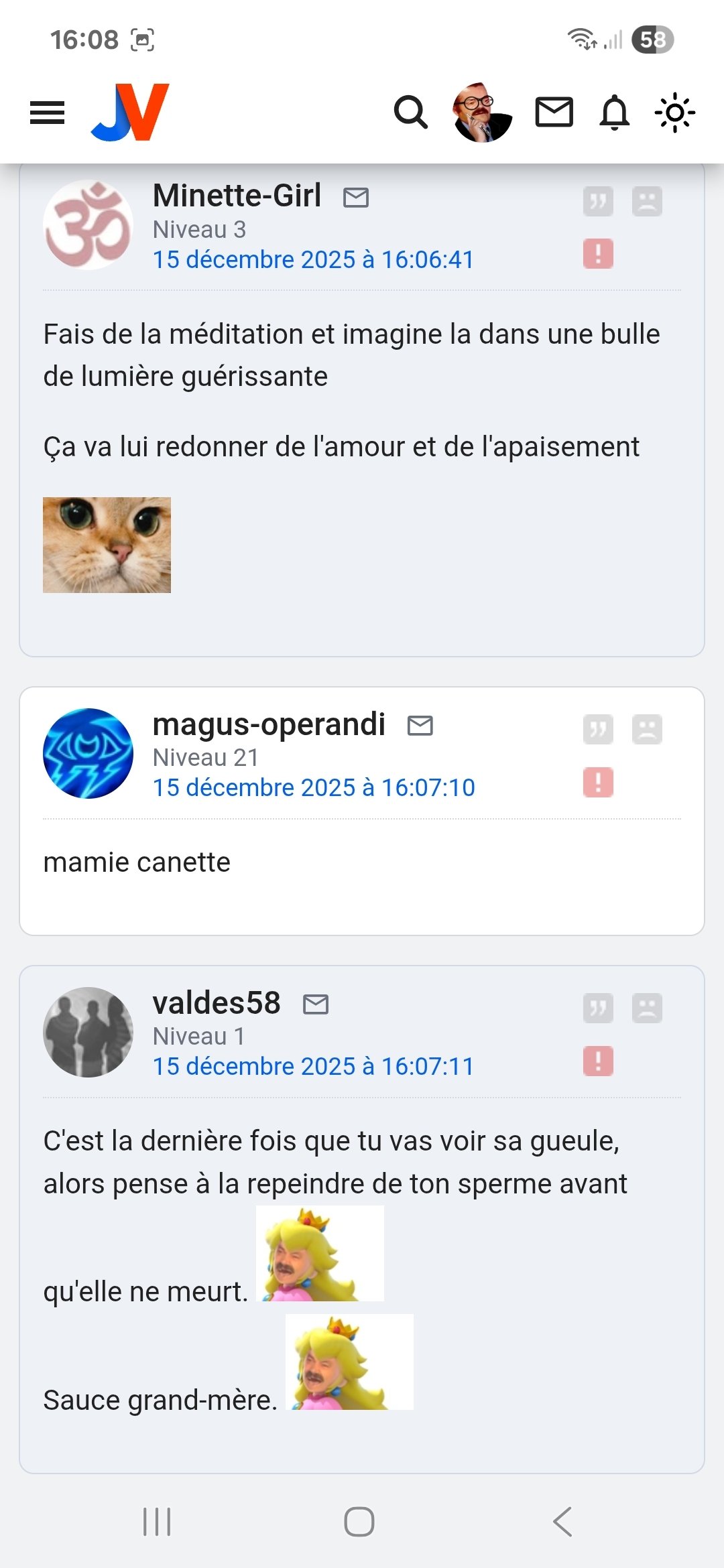Open permalink dated 16:06:41

313,260
